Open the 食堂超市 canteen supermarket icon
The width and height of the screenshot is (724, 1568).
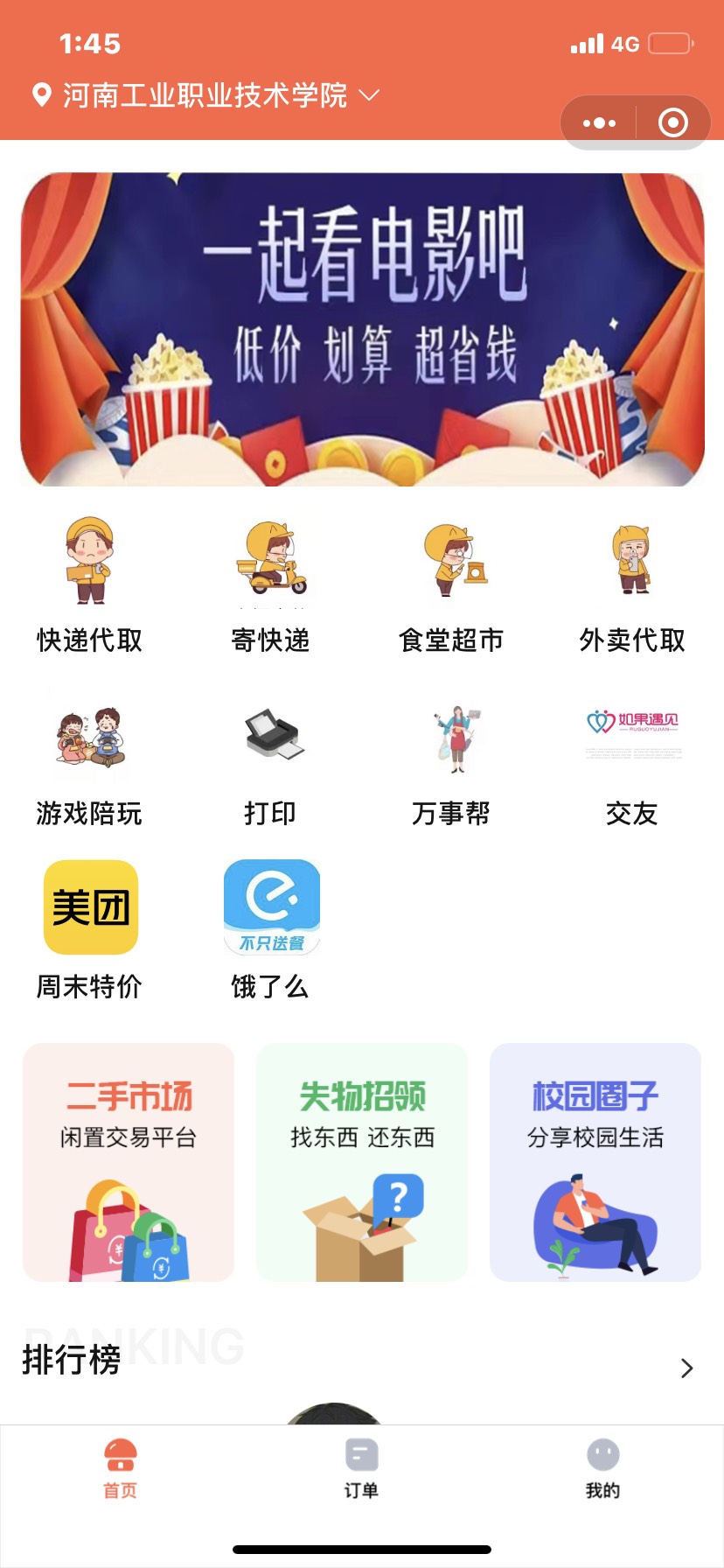click(452, 586)
